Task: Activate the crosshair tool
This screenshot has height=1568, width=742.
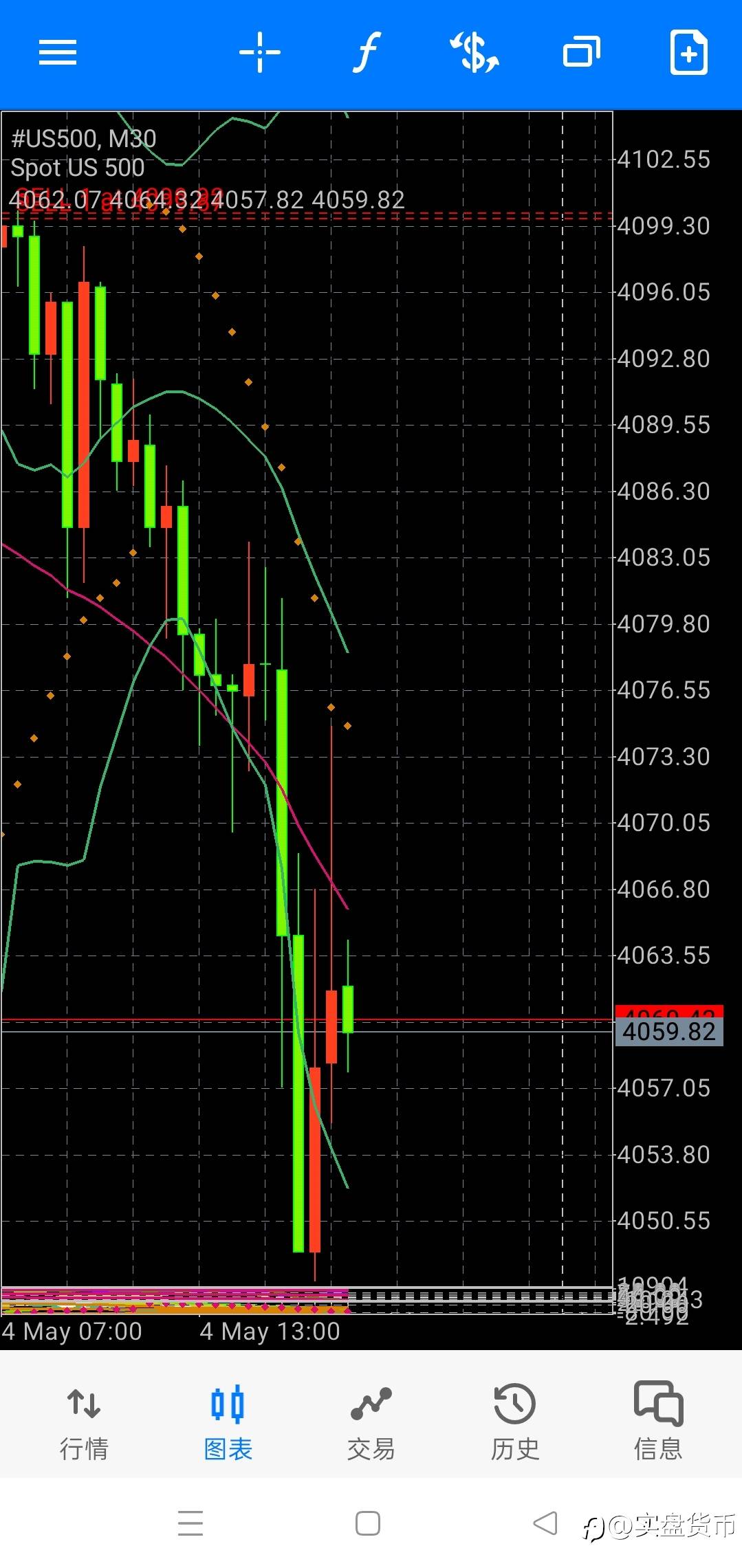Action: pos(260,52)
